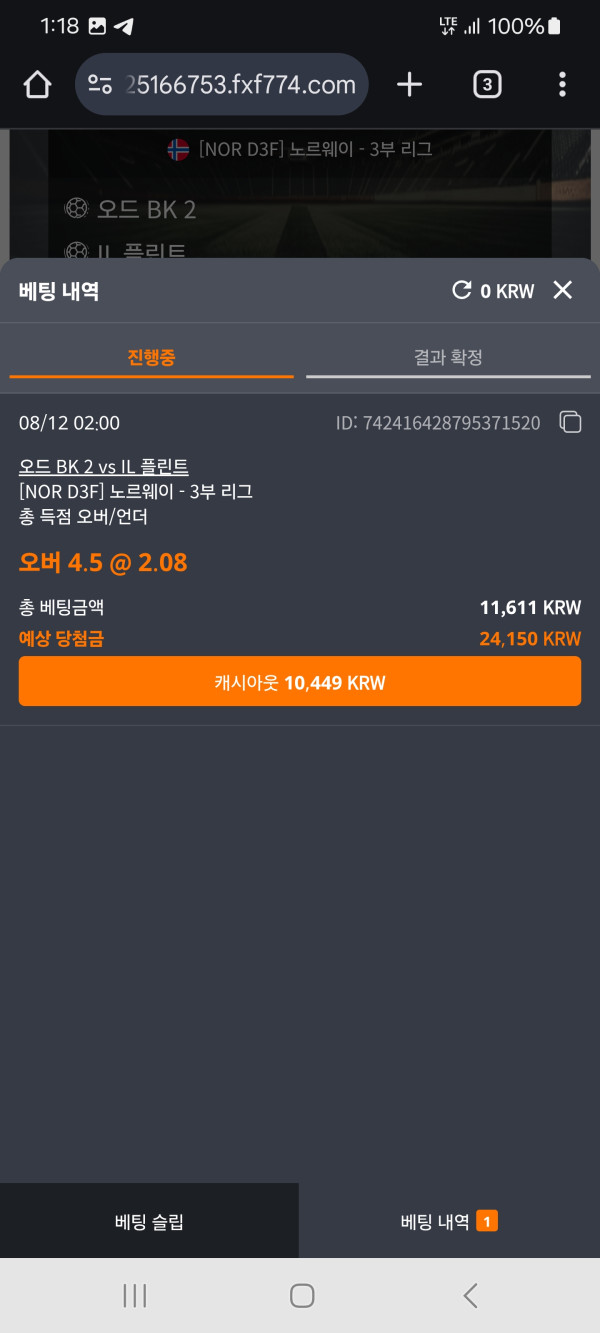Viewport: 600px width, 1333px height.
Task: Tap 캐시아웃 10,449 KRW button
Action: click(x=300, y=682)
